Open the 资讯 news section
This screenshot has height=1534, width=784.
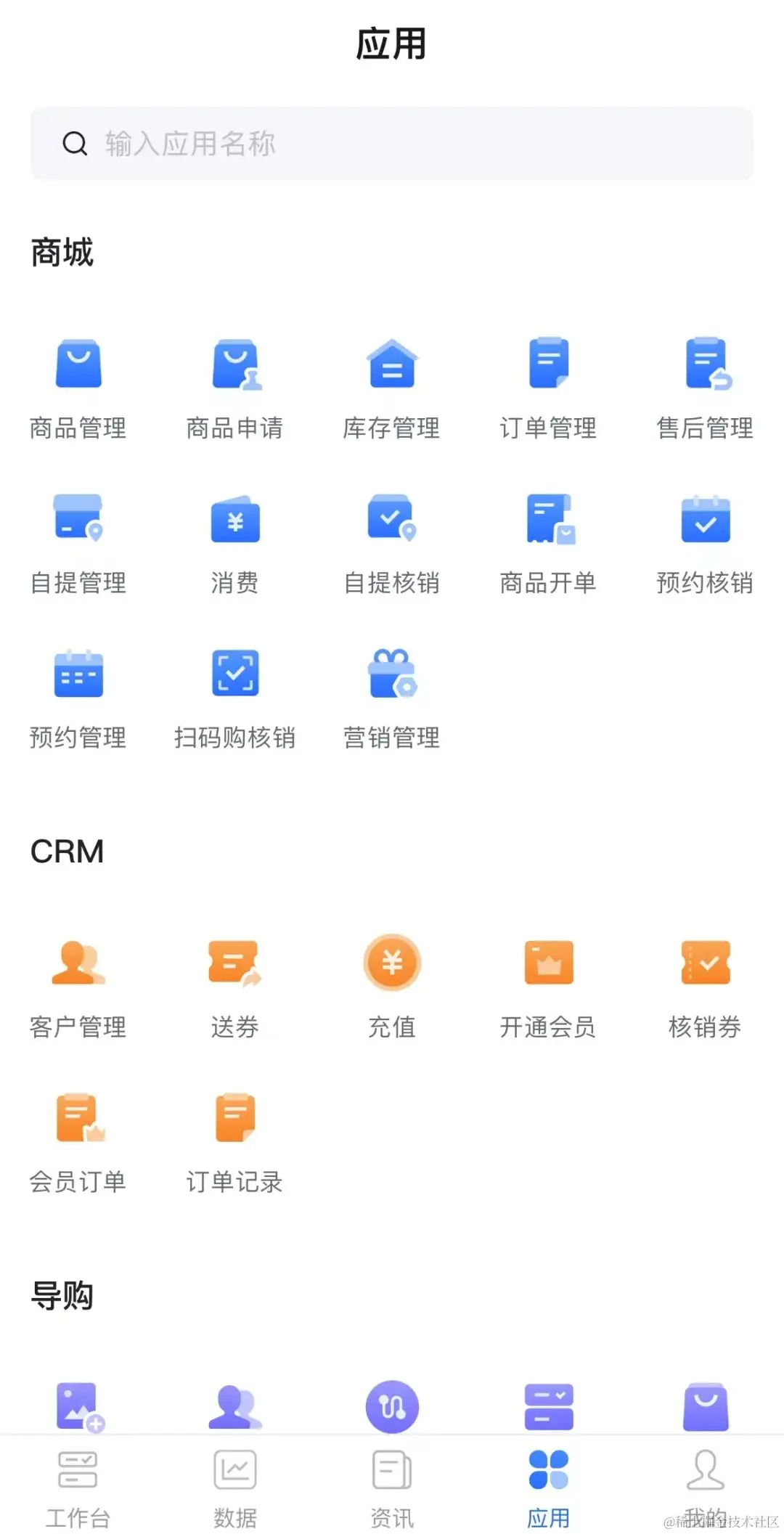pyautogui.click(x=391, y=1481)
